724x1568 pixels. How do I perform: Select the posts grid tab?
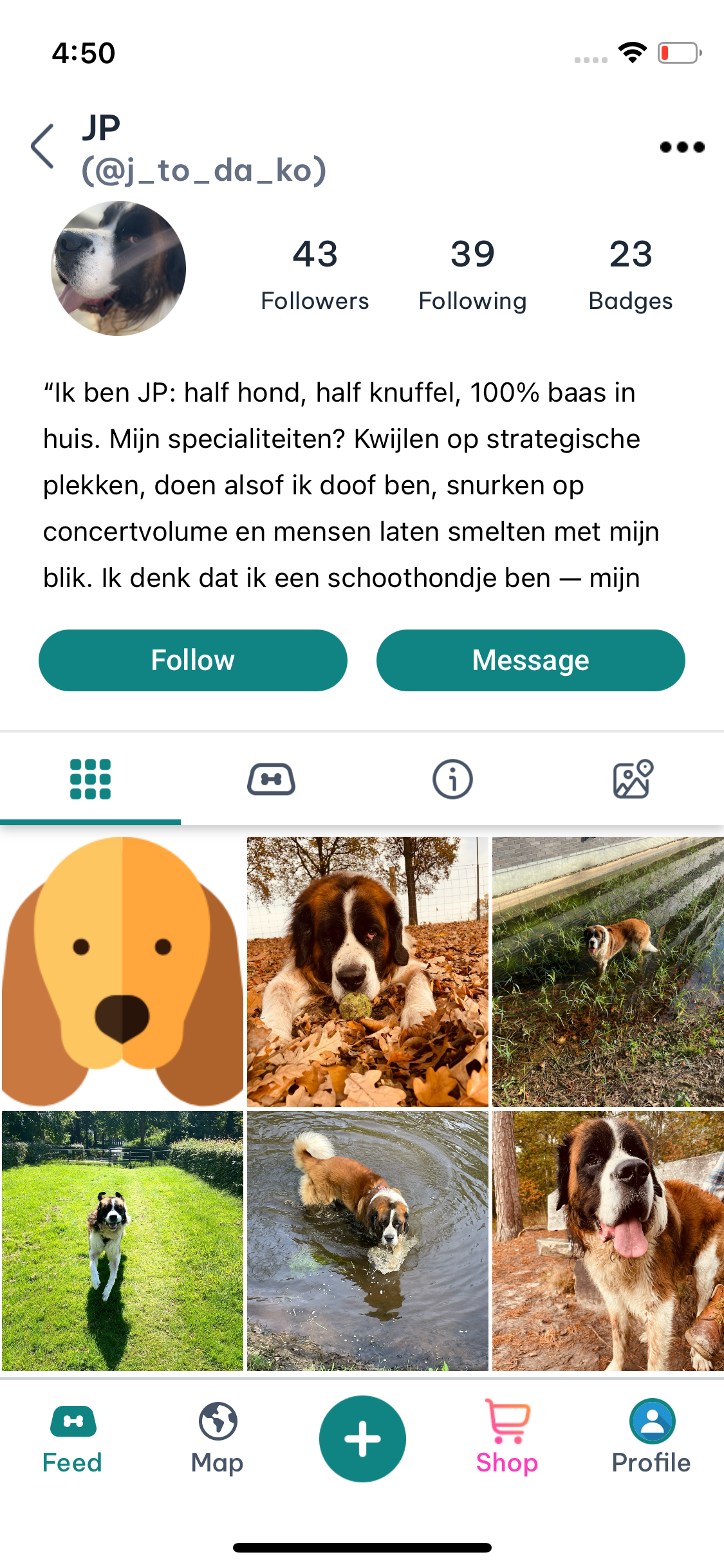click(90, 779)
